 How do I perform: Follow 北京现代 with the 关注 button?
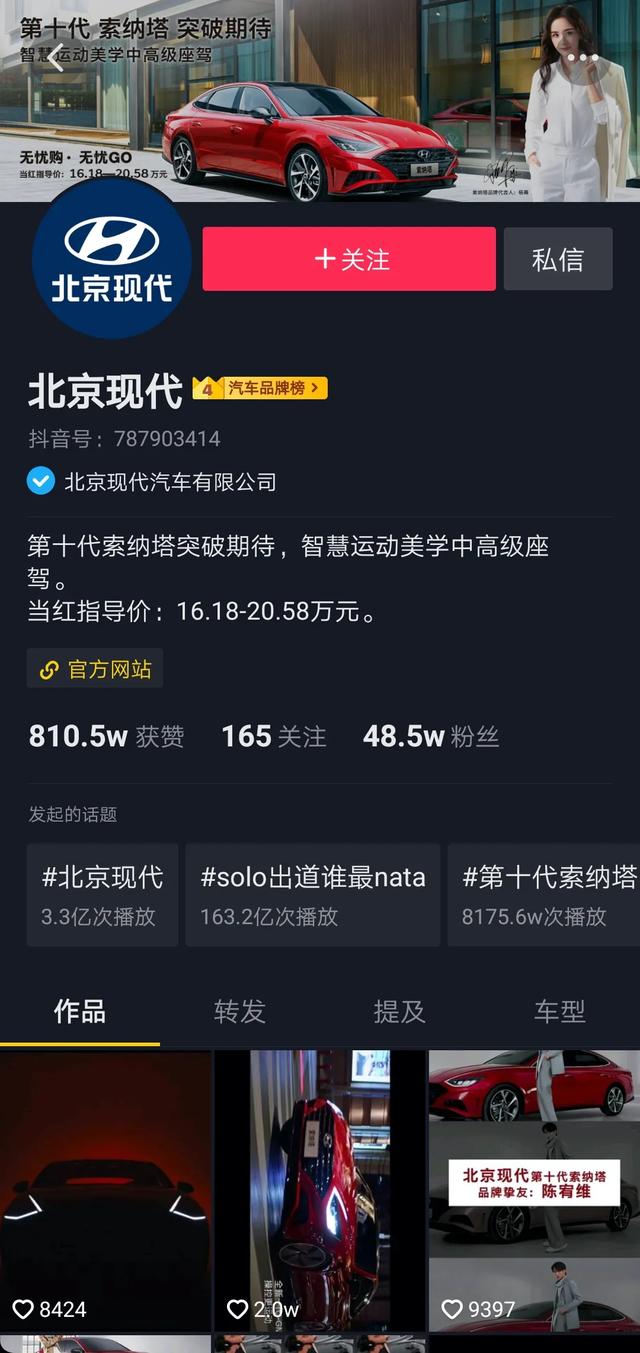(349, 259)
